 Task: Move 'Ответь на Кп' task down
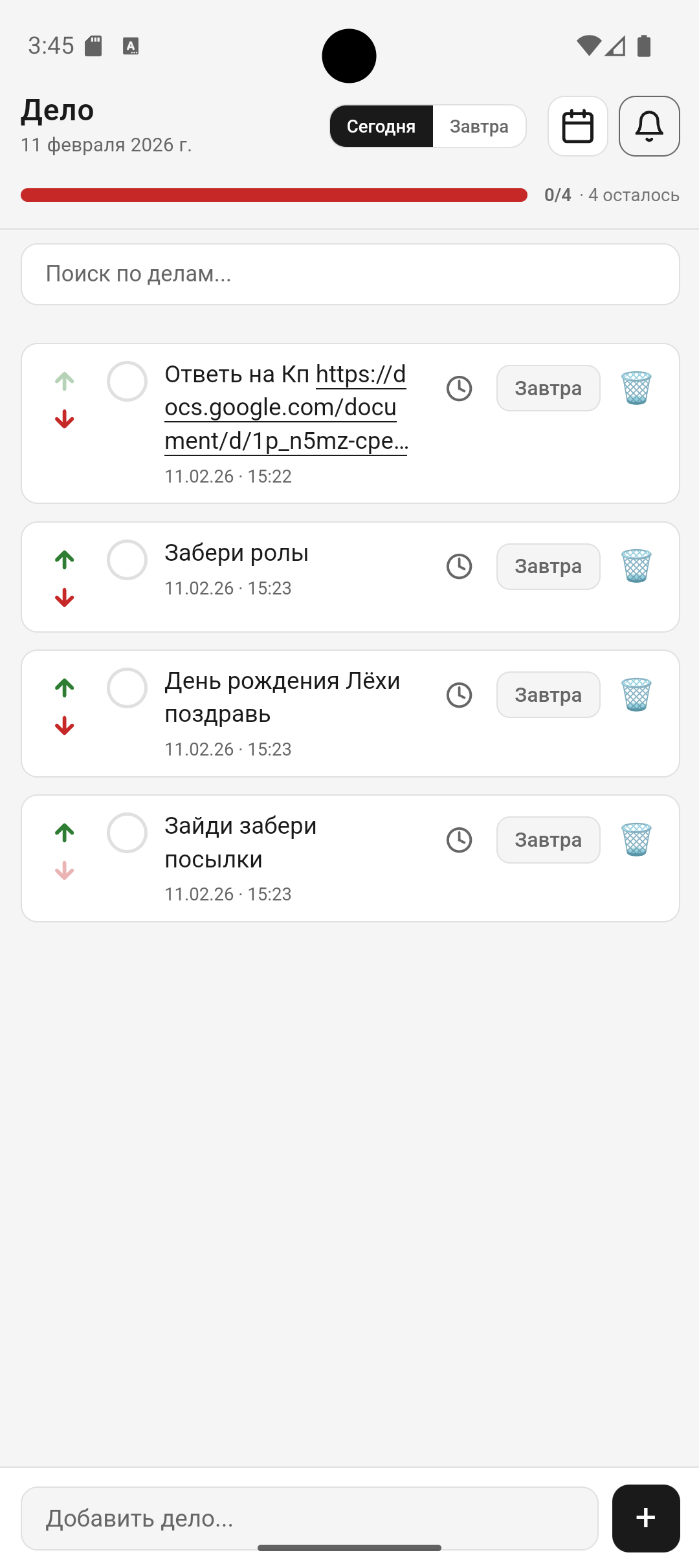[64, 419]
